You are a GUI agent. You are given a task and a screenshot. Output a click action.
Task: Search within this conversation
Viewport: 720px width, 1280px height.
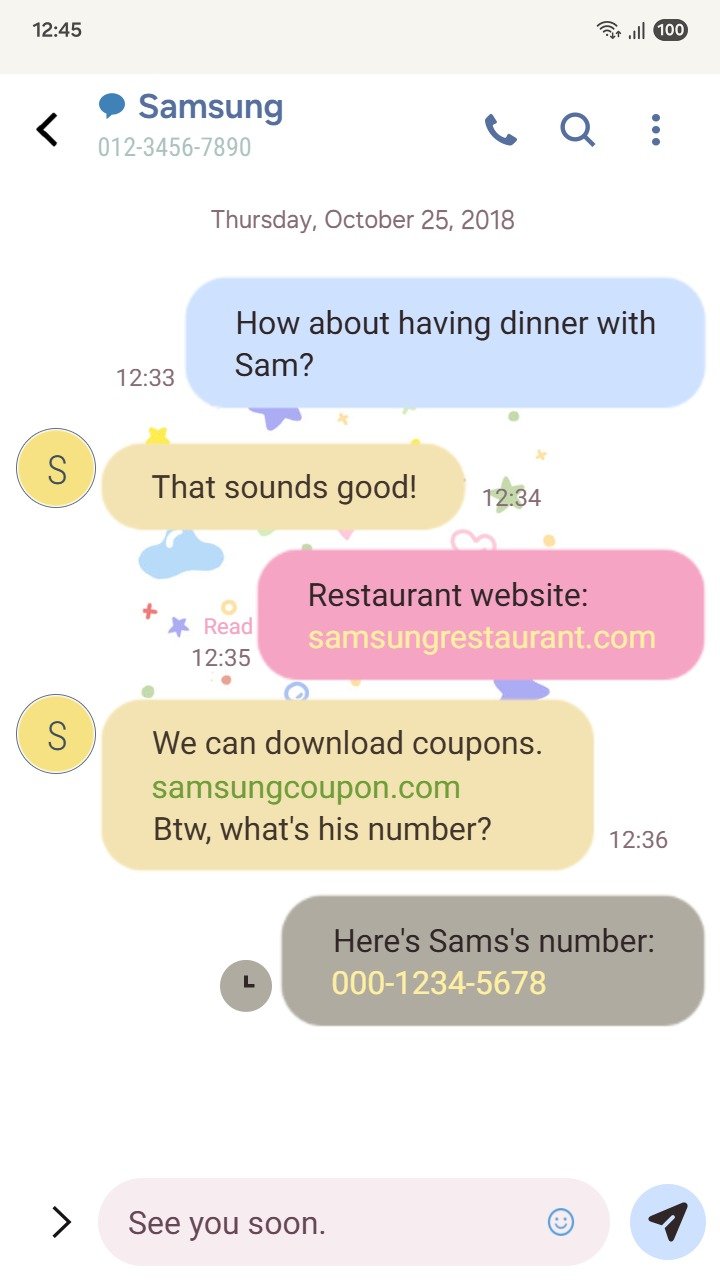tap(577, 130)
